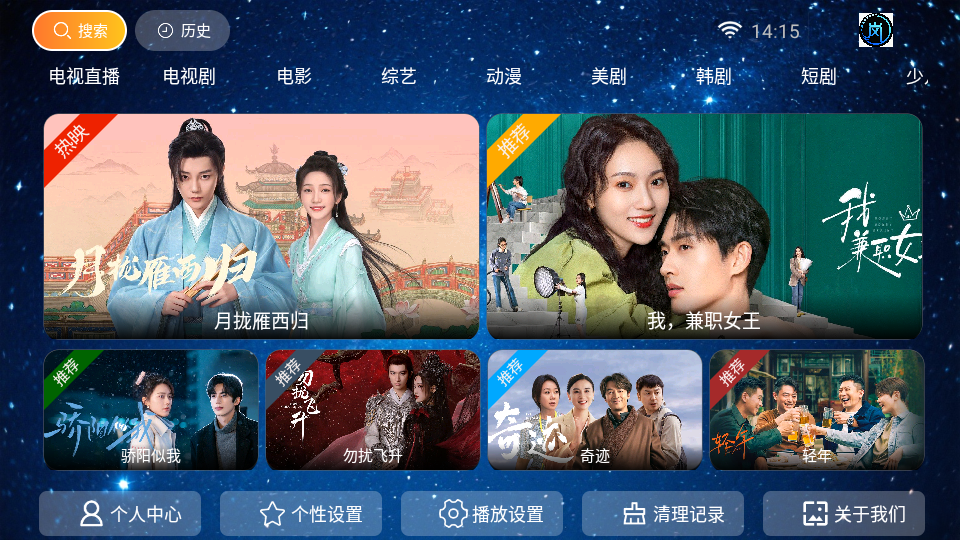
Task: Go to the 综艺 tab
Action: [x=399, y=76]
